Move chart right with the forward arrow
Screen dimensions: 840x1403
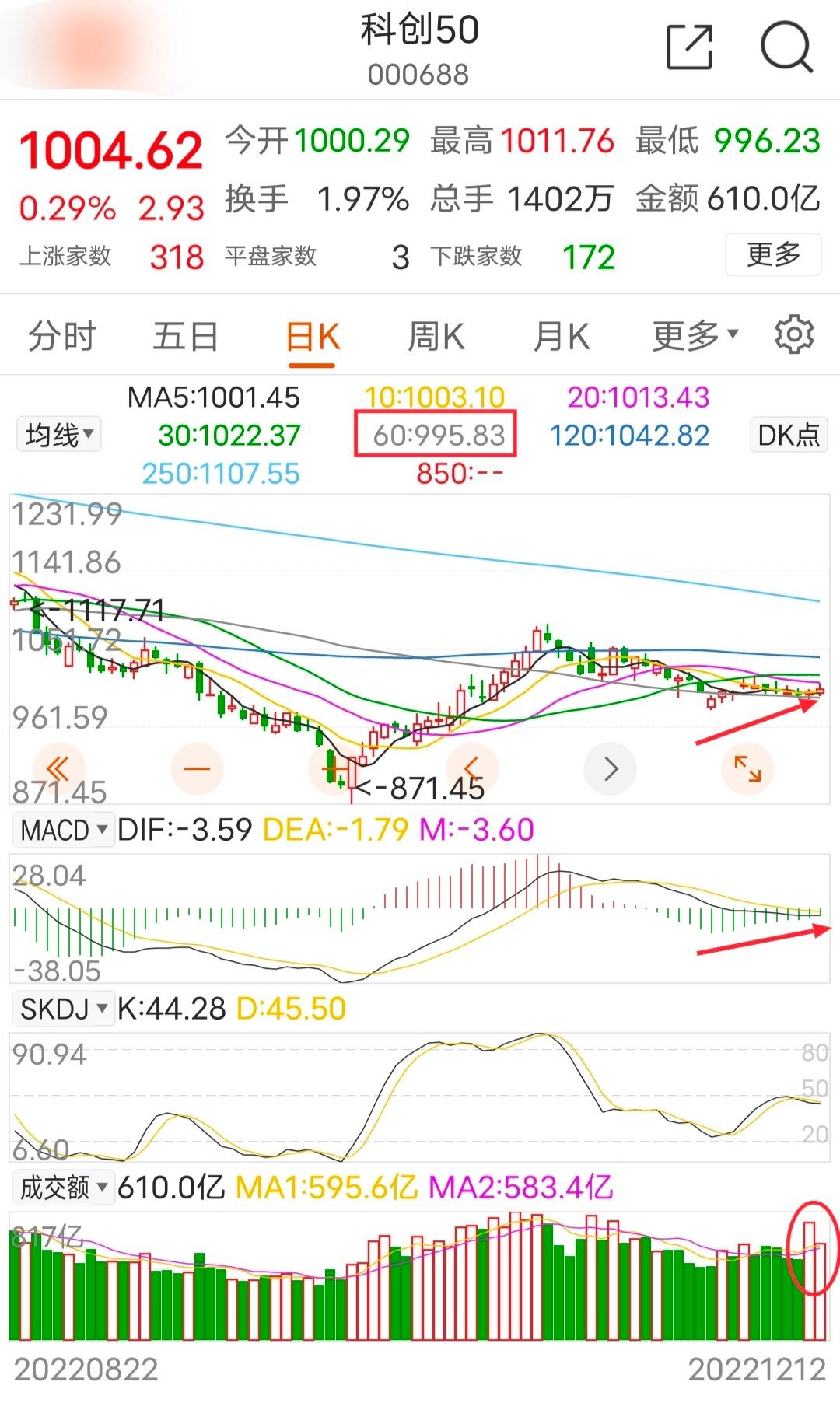(610, 769)
